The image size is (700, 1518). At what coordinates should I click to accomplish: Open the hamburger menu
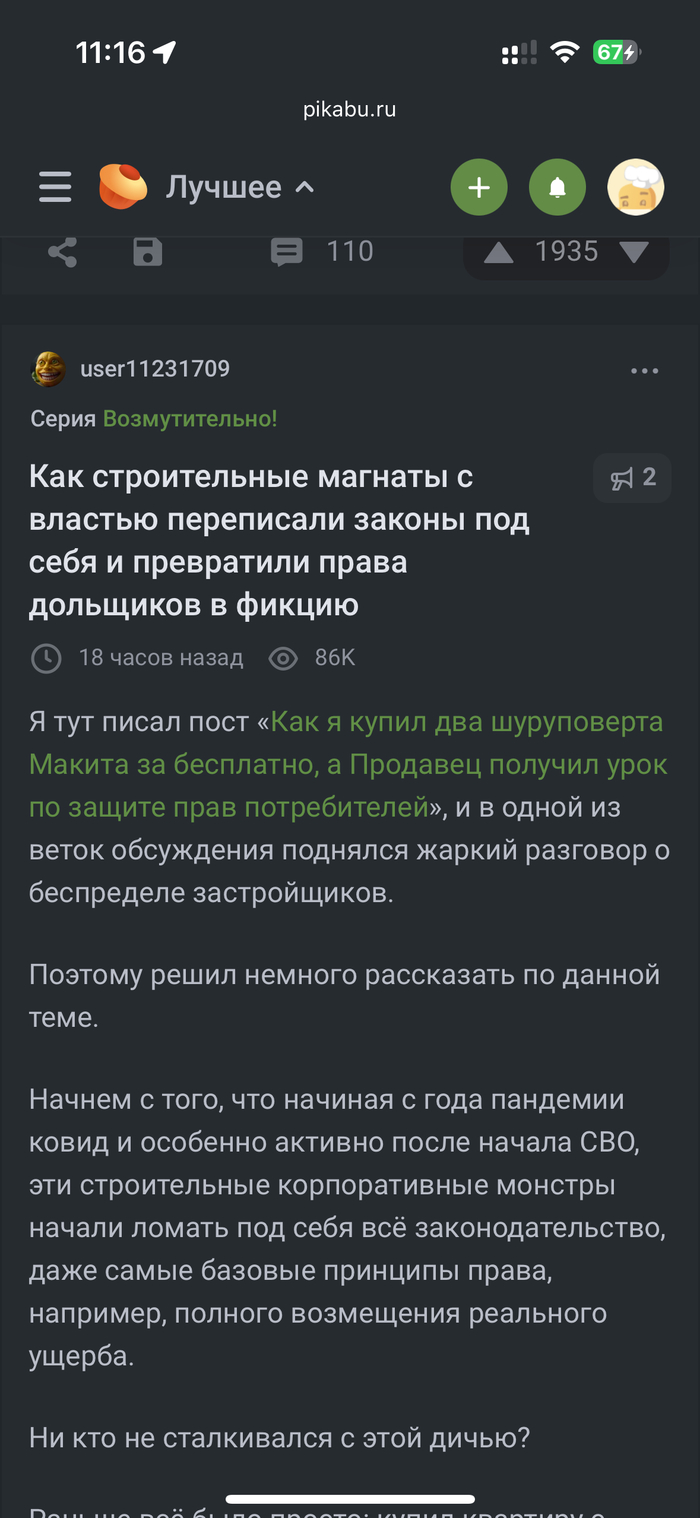(x=55, y=187)
